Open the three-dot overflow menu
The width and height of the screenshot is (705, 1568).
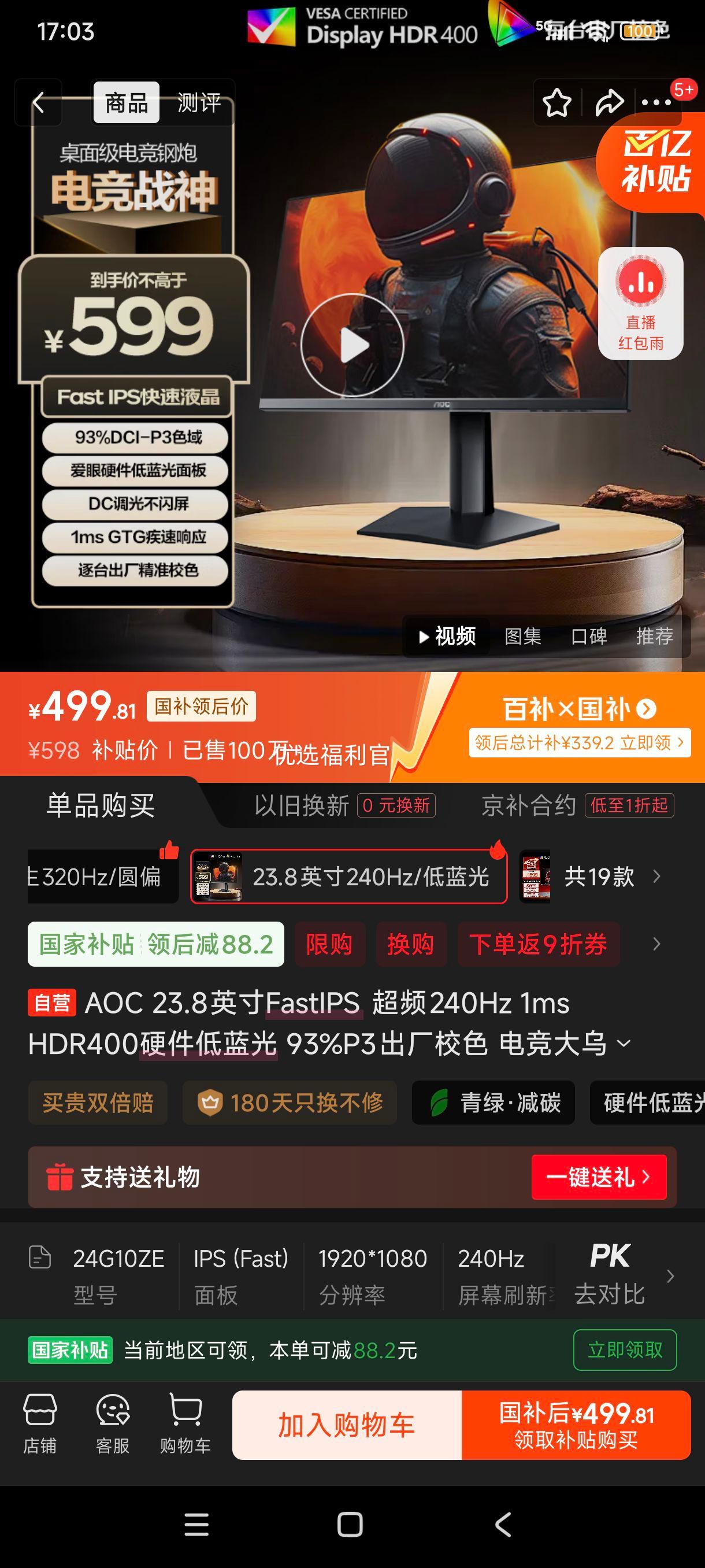point(656,102)
